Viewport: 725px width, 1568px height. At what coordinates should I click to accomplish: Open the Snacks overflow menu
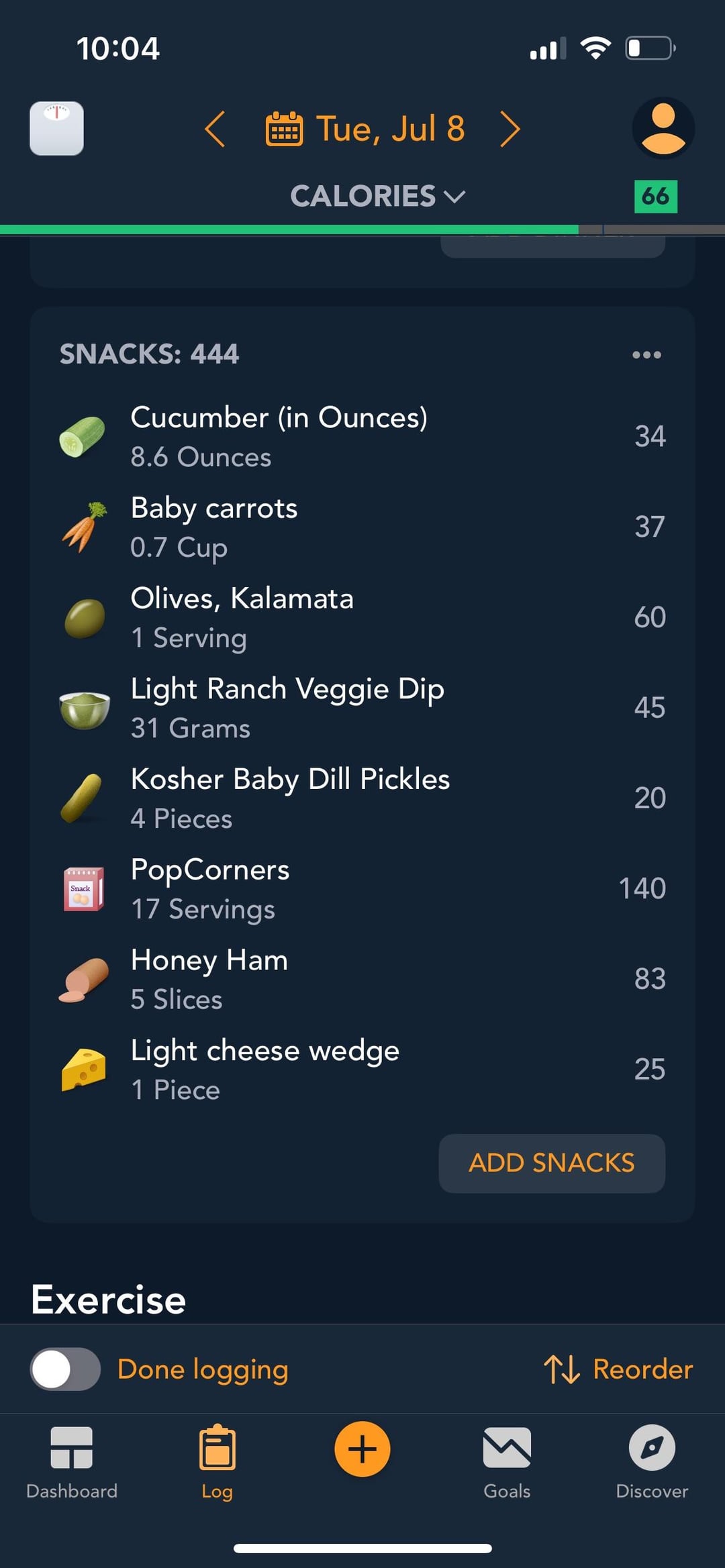pos(646,354)
